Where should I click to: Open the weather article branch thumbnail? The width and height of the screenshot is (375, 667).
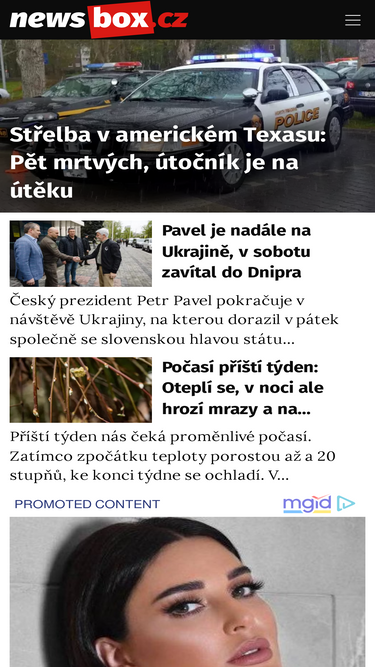81,390
